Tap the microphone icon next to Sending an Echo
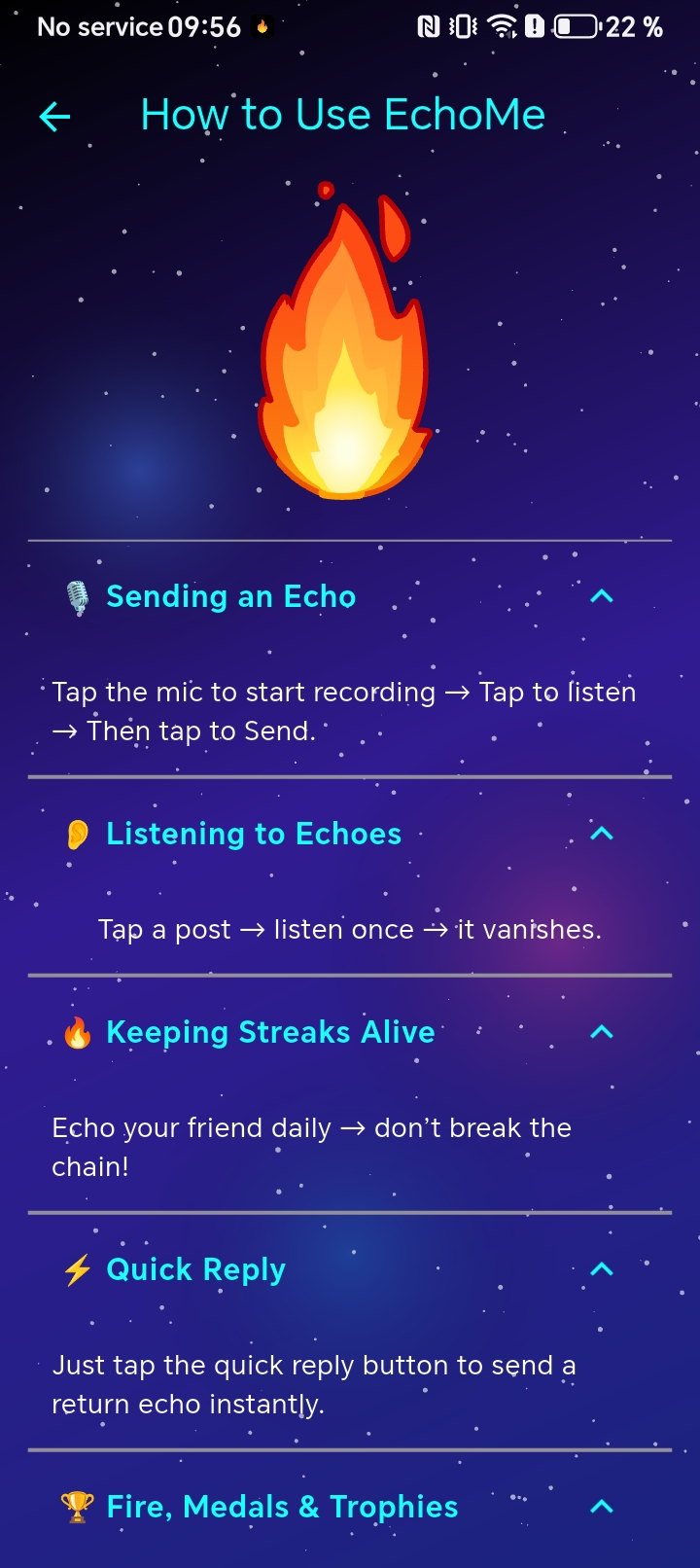This screenshot has height=1568, width=700. pos(79,595)
